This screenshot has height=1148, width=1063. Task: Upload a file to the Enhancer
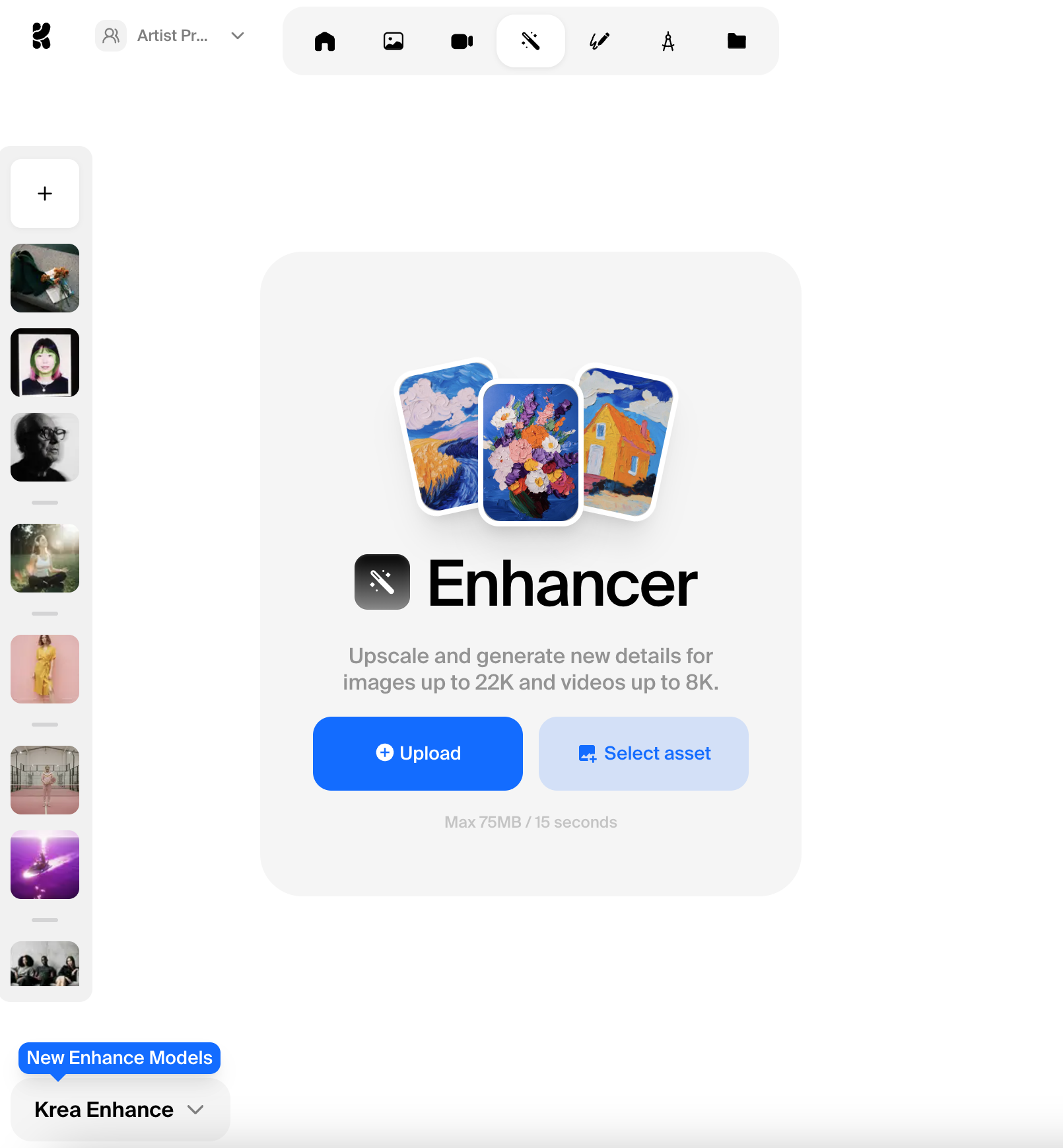[418, 754]
